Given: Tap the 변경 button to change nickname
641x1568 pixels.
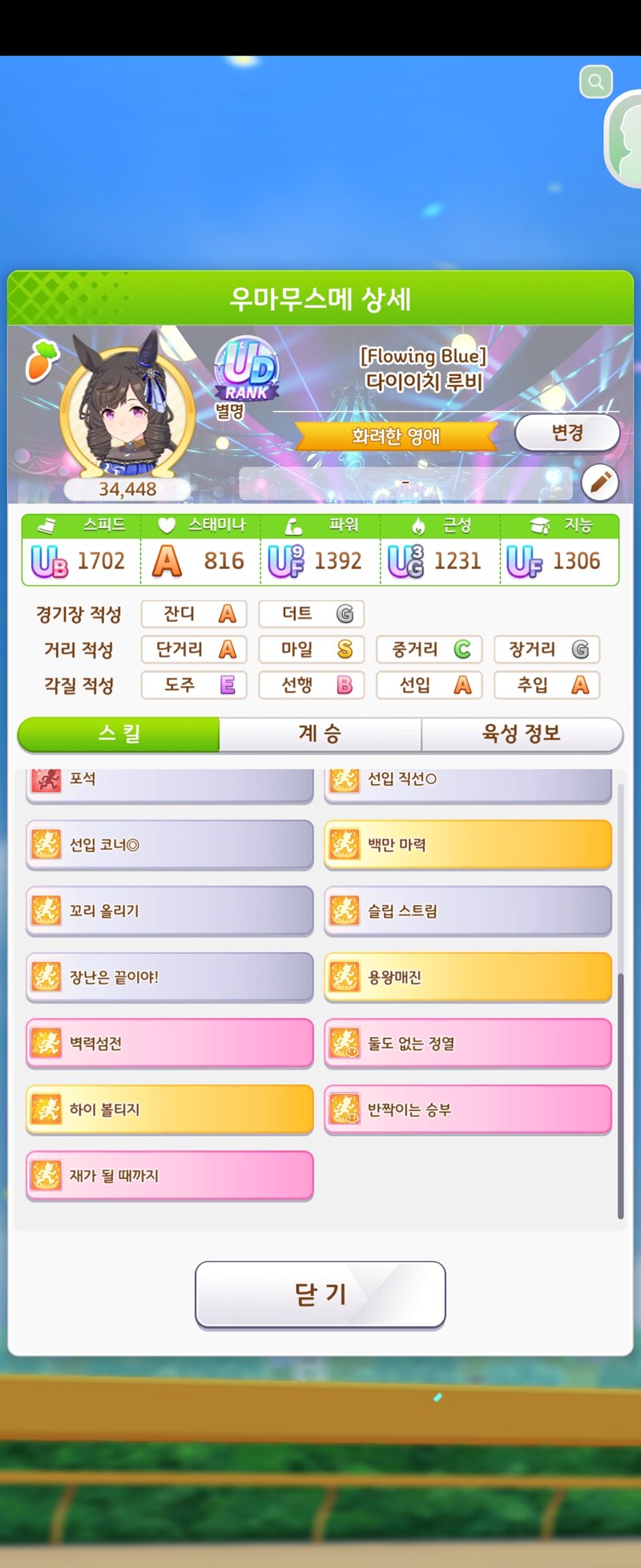Looking at the screenshot, I should (x=566, y=433).
